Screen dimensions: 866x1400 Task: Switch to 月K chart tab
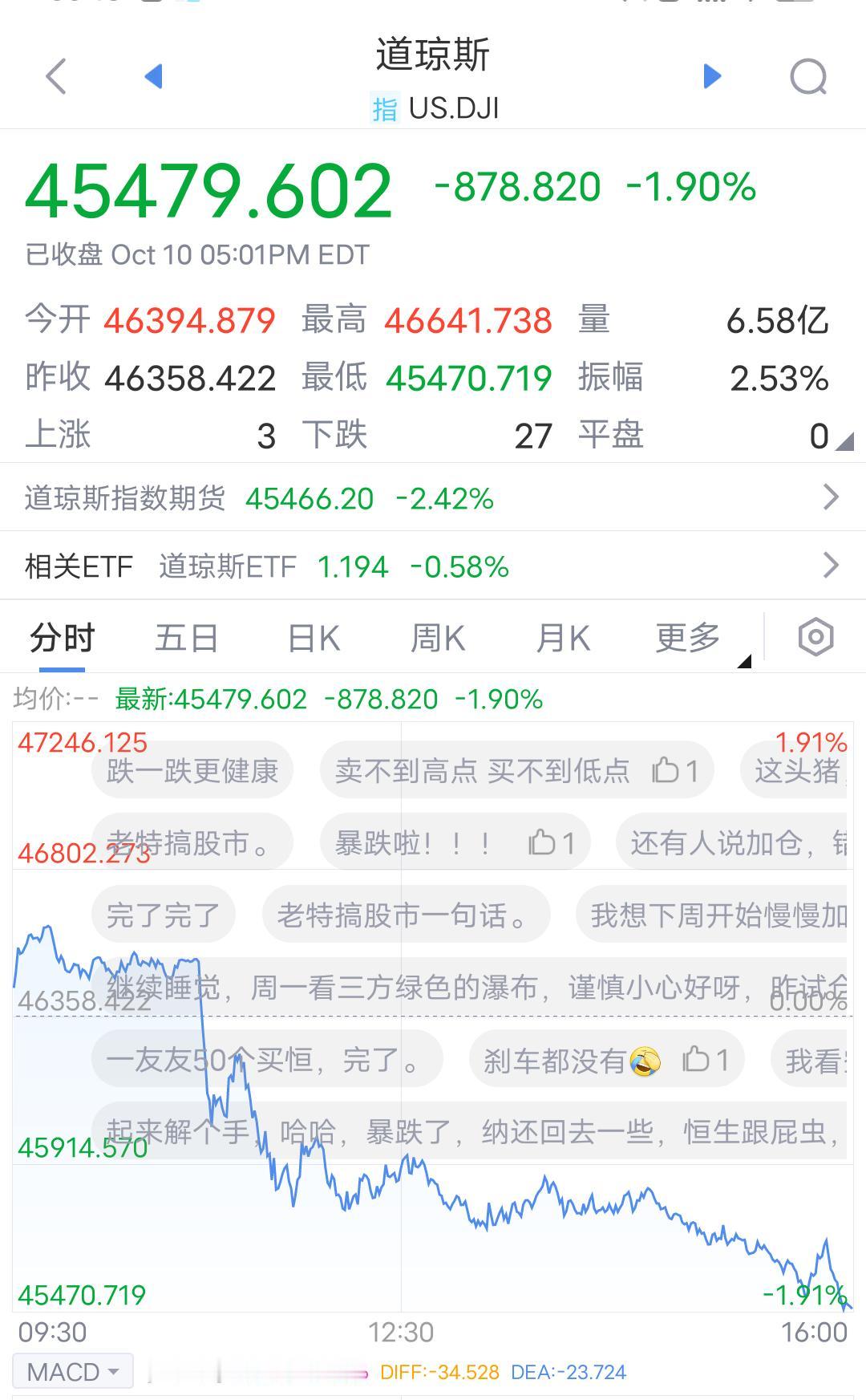[x=563, y=639]
